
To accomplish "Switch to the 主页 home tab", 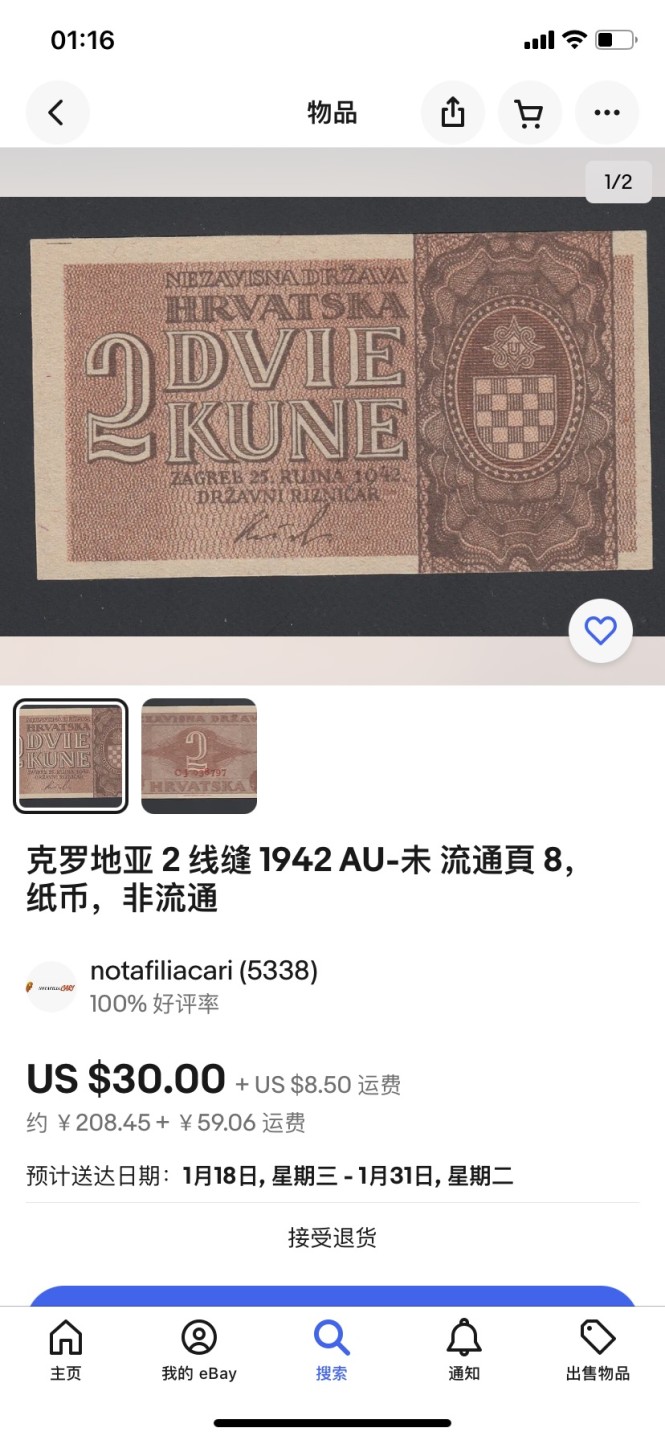I will click(66, 1349).
